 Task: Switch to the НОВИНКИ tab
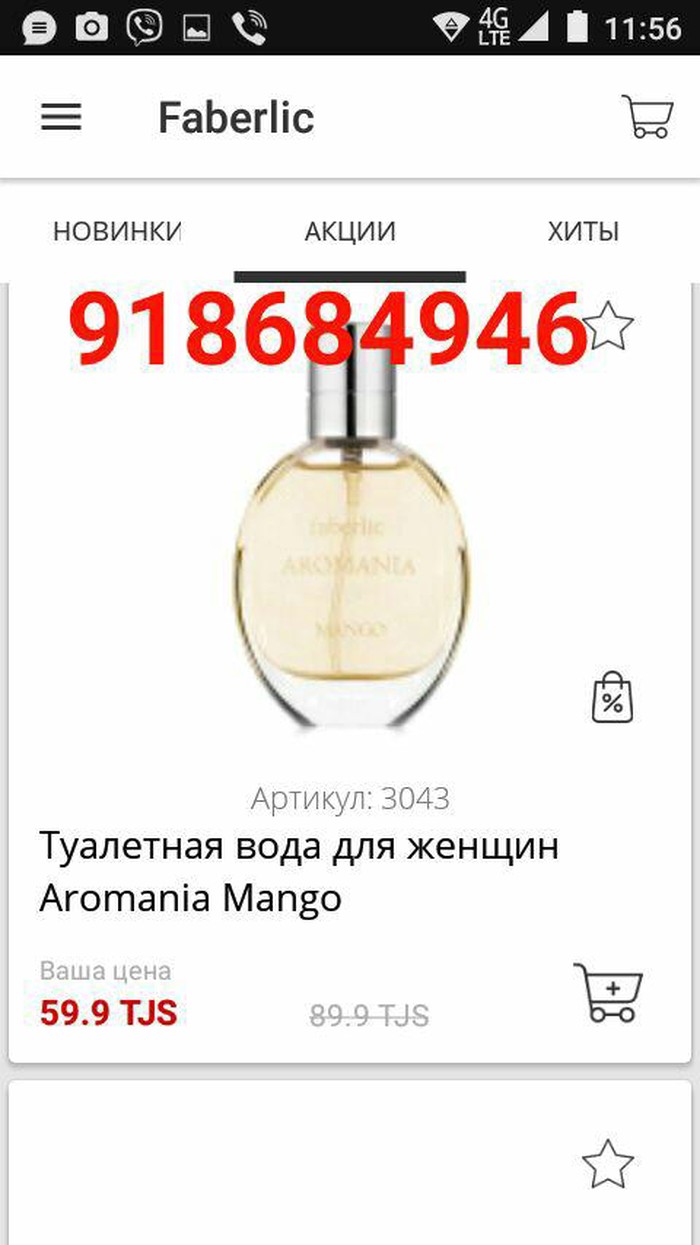click(x=116, y=232)
